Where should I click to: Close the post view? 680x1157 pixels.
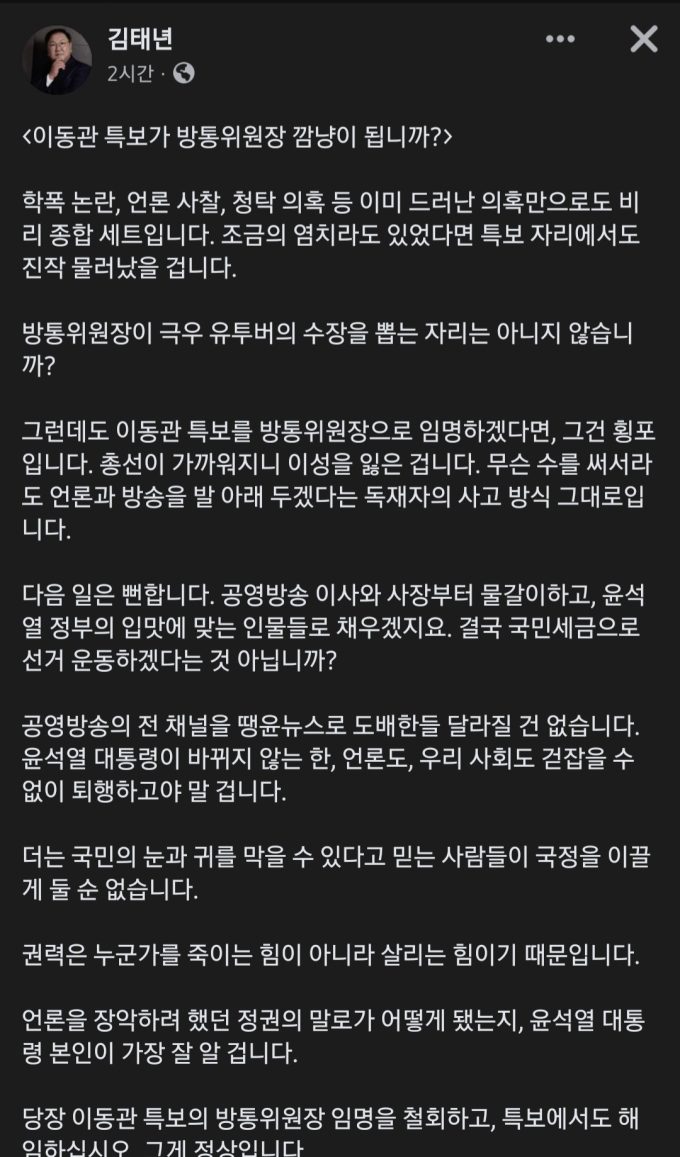pos(643,39)
